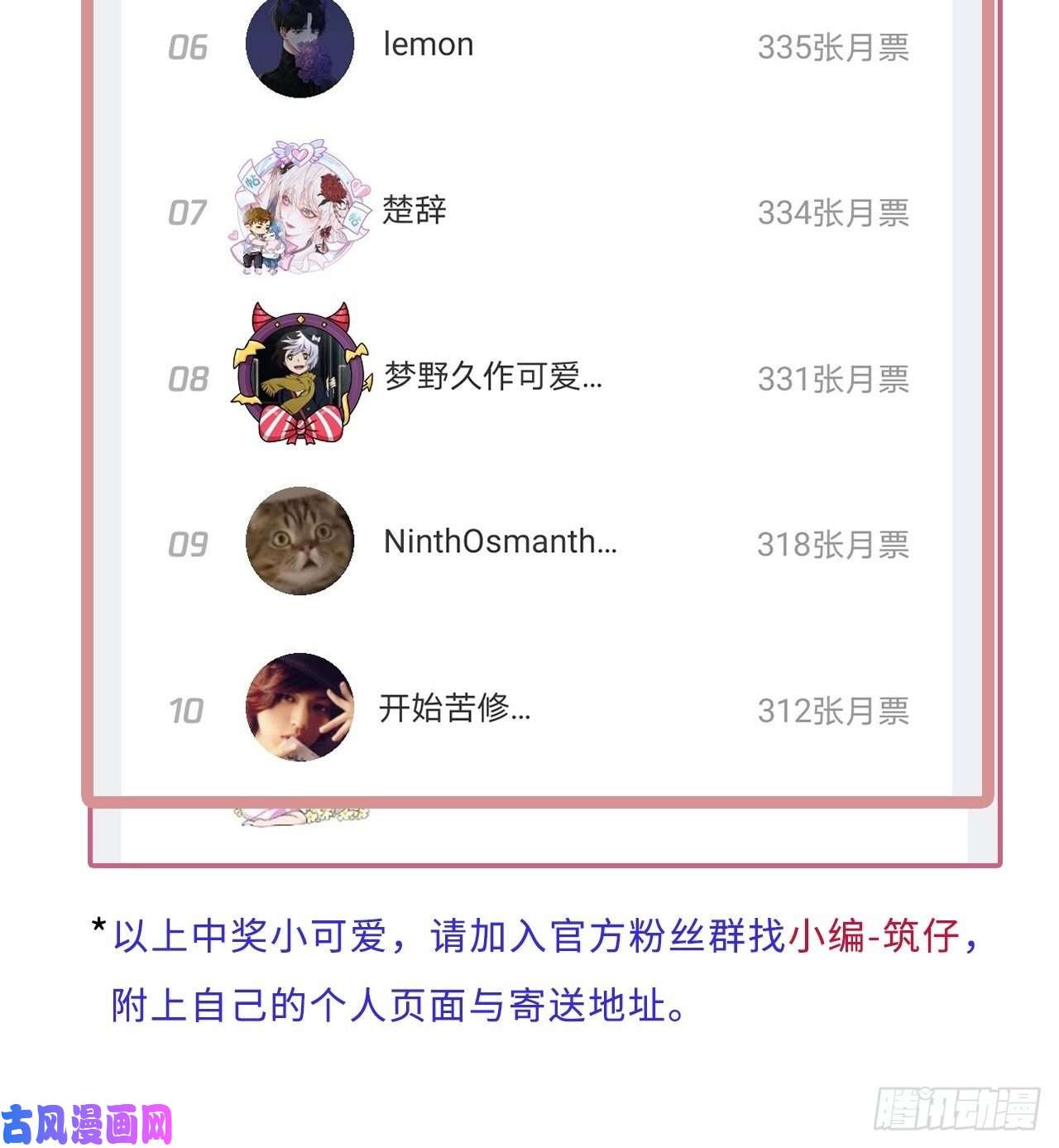Expand the truncated name NinthOsmanth...
Screen dimensions: 1059x1148
tap(501, 544)
